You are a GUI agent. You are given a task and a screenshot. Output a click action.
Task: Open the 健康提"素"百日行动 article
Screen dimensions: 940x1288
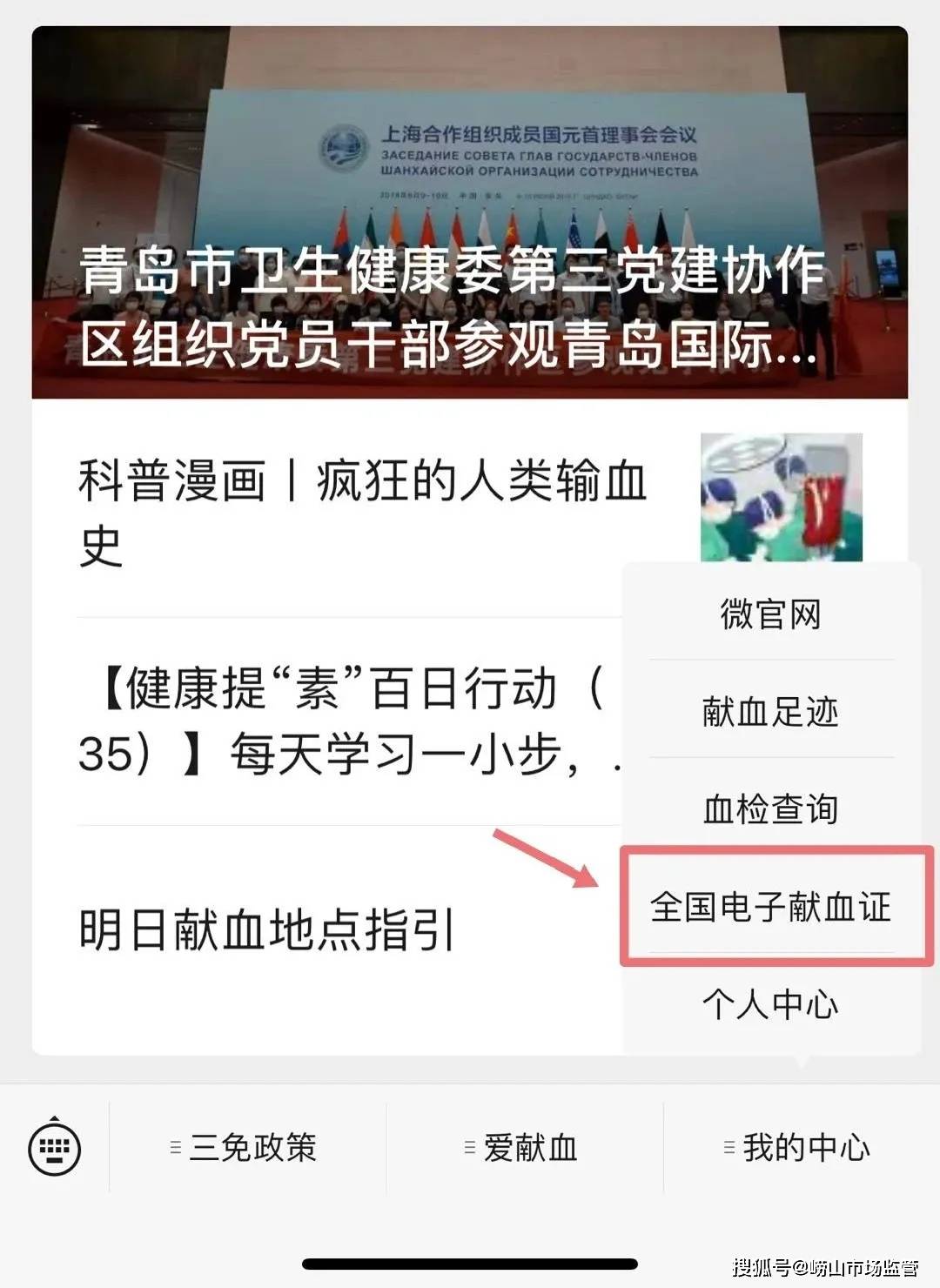348,721
